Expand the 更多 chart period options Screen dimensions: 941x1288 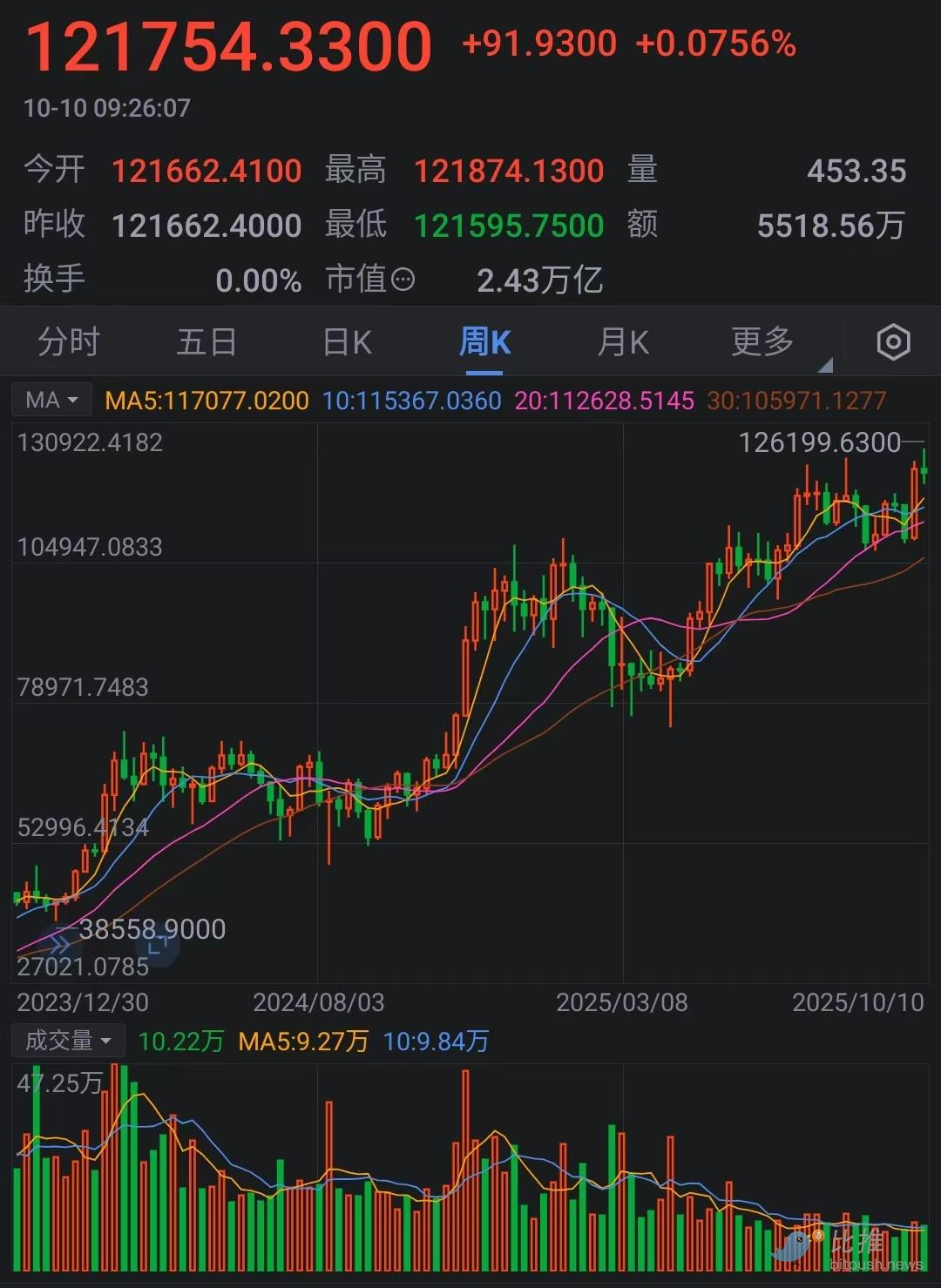pos(763,341)
